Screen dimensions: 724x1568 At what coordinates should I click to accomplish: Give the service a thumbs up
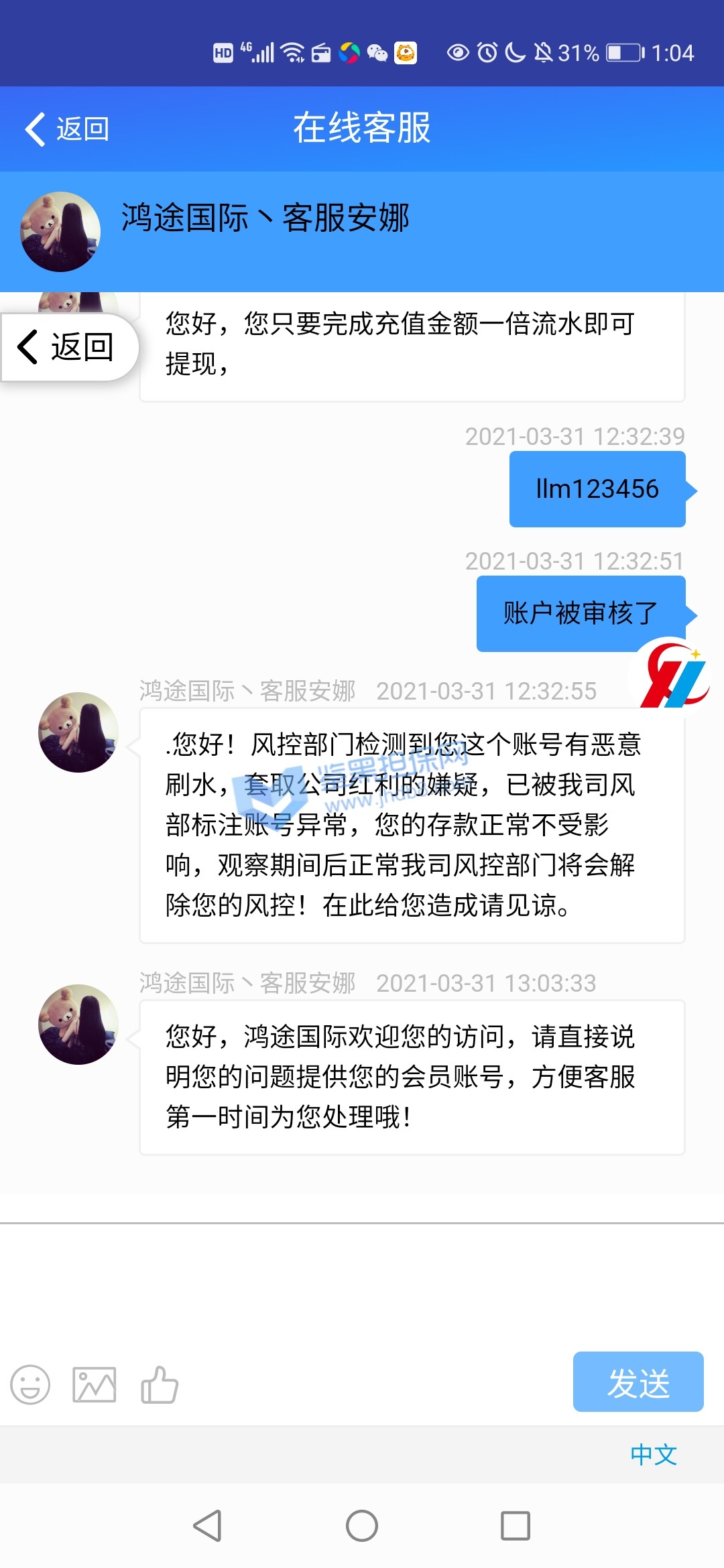click(x=160, y=1384)
